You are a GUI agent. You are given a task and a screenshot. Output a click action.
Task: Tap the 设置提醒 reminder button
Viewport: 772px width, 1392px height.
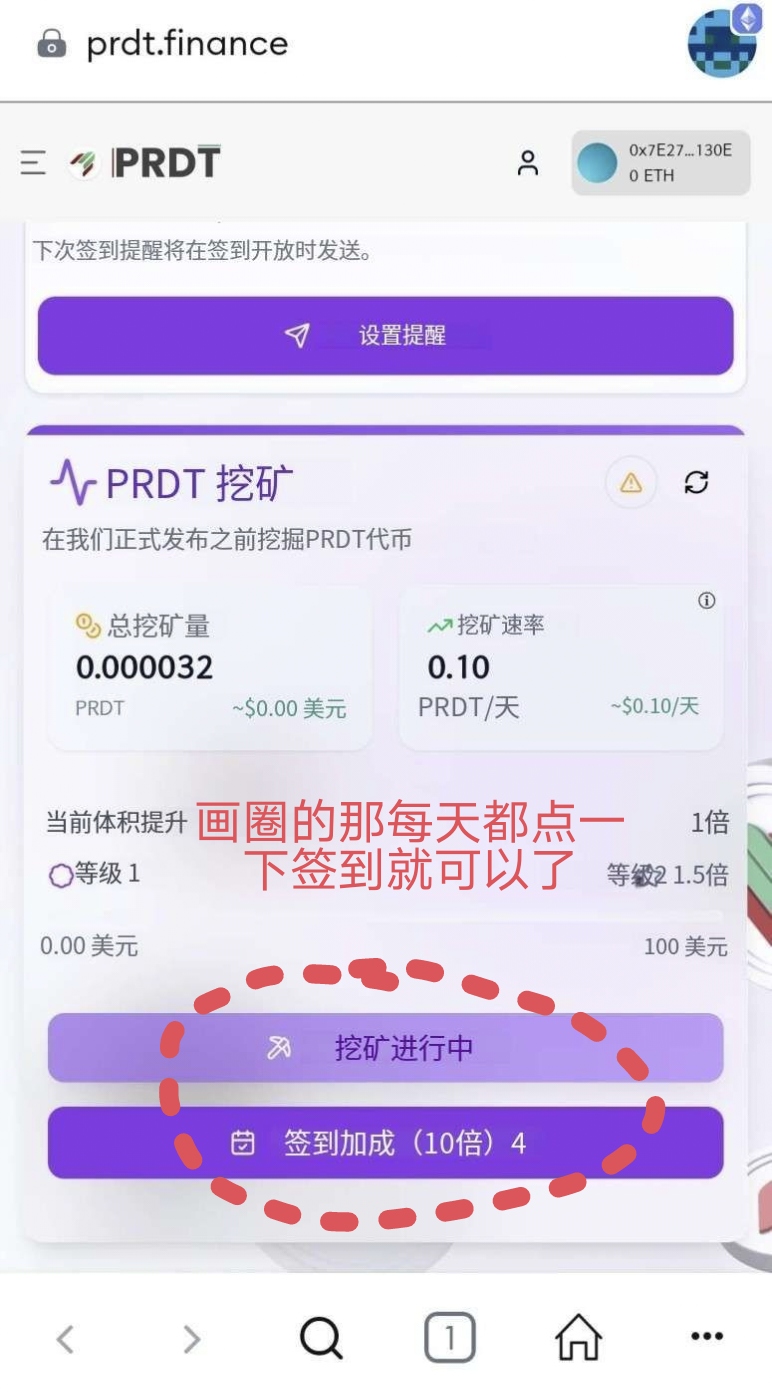(386, 336)
